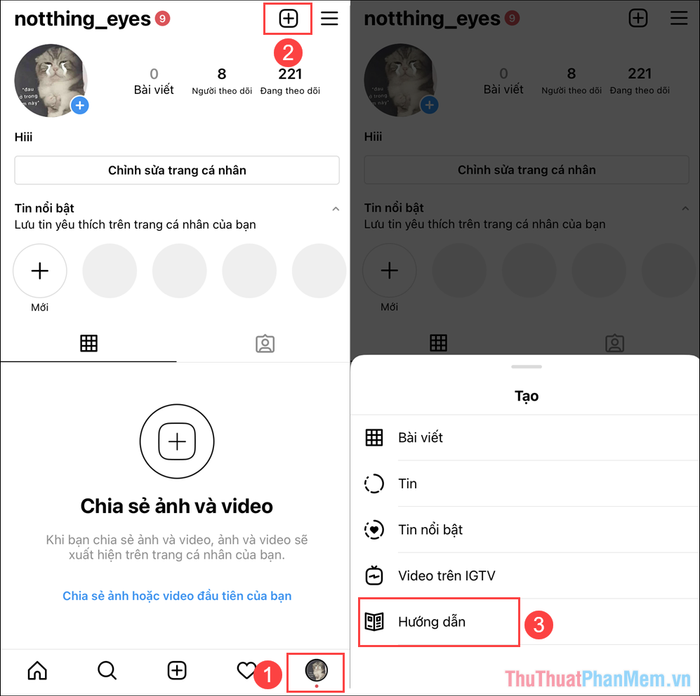
Task: Tap Chia sẻ ảnh hoặc video đầu tiên link
Action: coord(177,595)
